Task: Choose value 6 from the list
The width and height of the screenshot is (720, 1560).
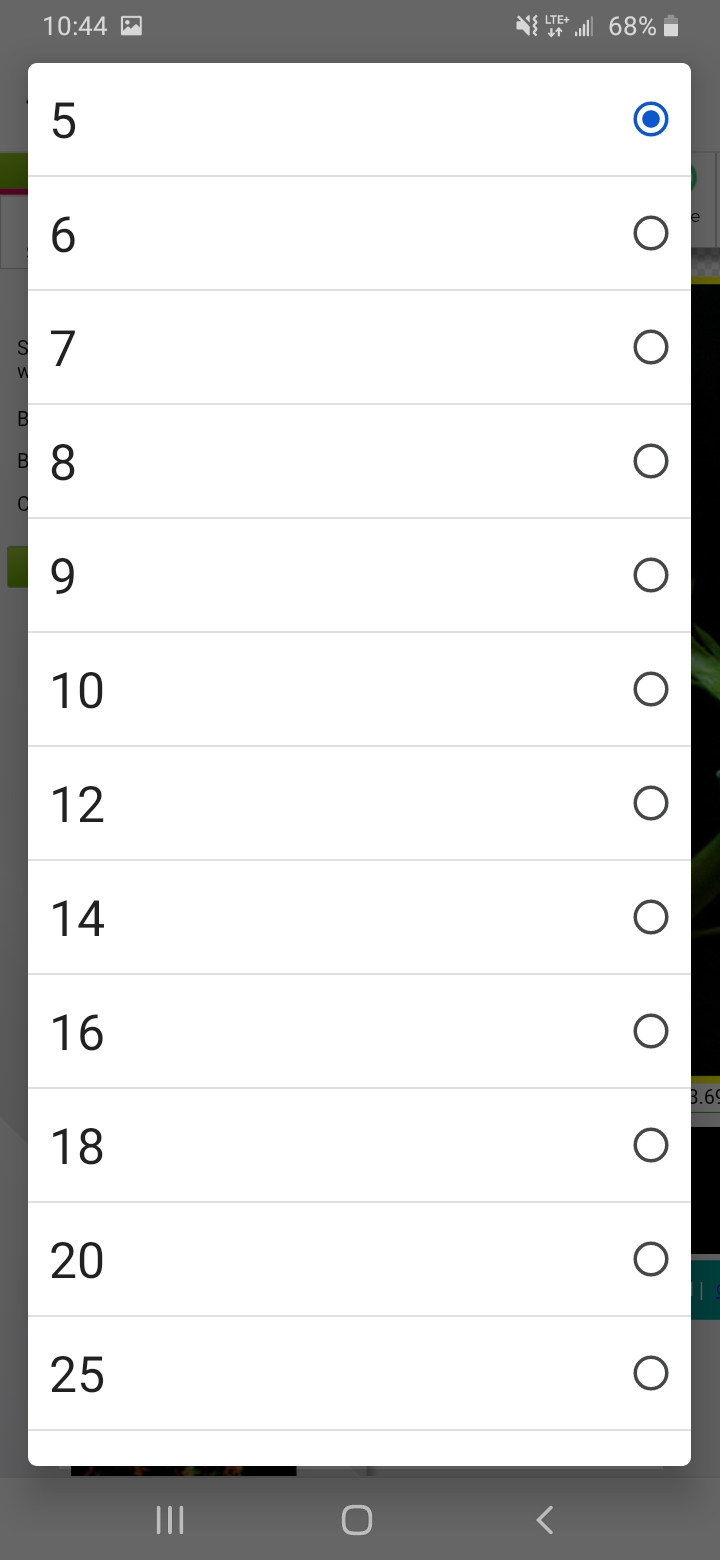Action: 359,234
